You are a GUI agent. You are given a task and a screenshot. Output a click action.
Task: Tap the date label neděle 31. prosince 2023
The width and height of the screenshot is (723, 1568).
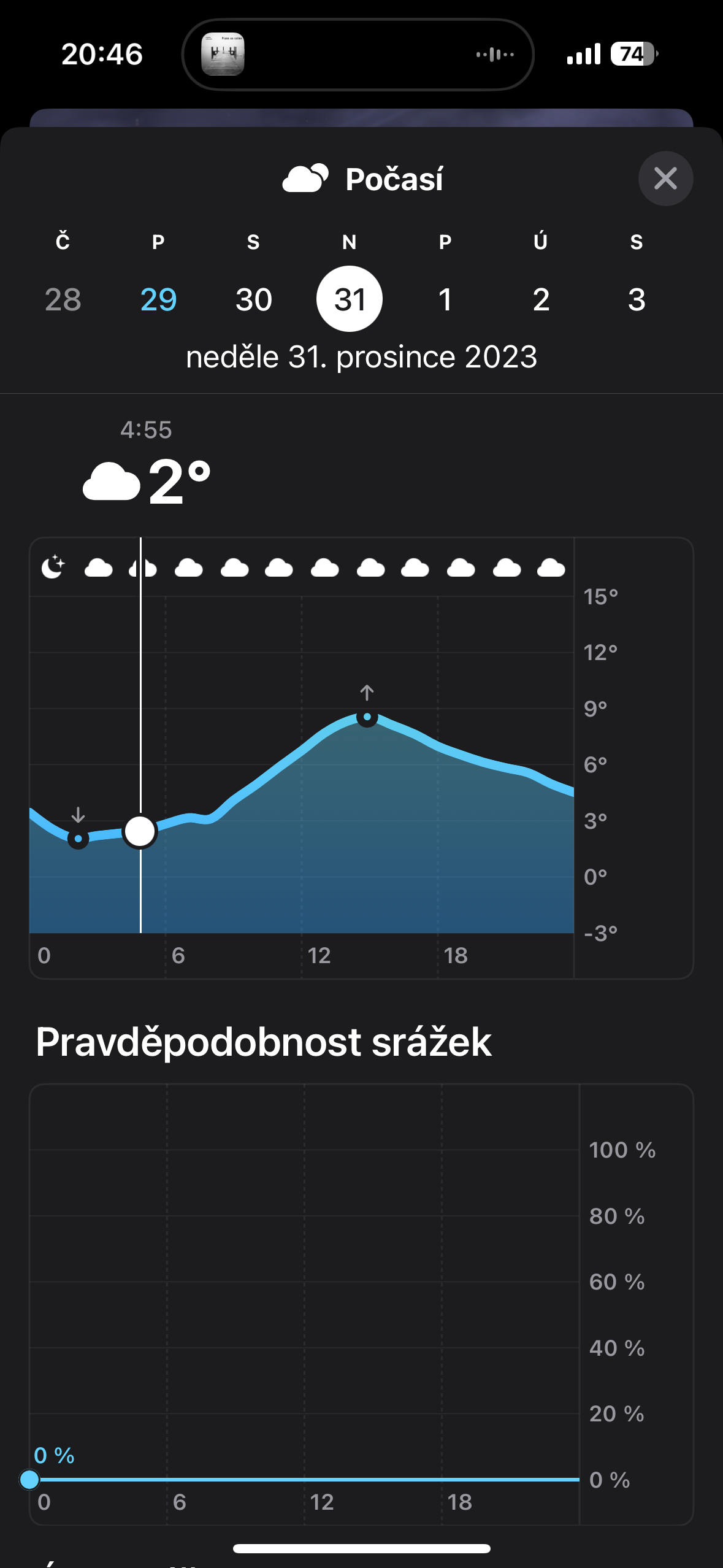[x=361, y=356]
